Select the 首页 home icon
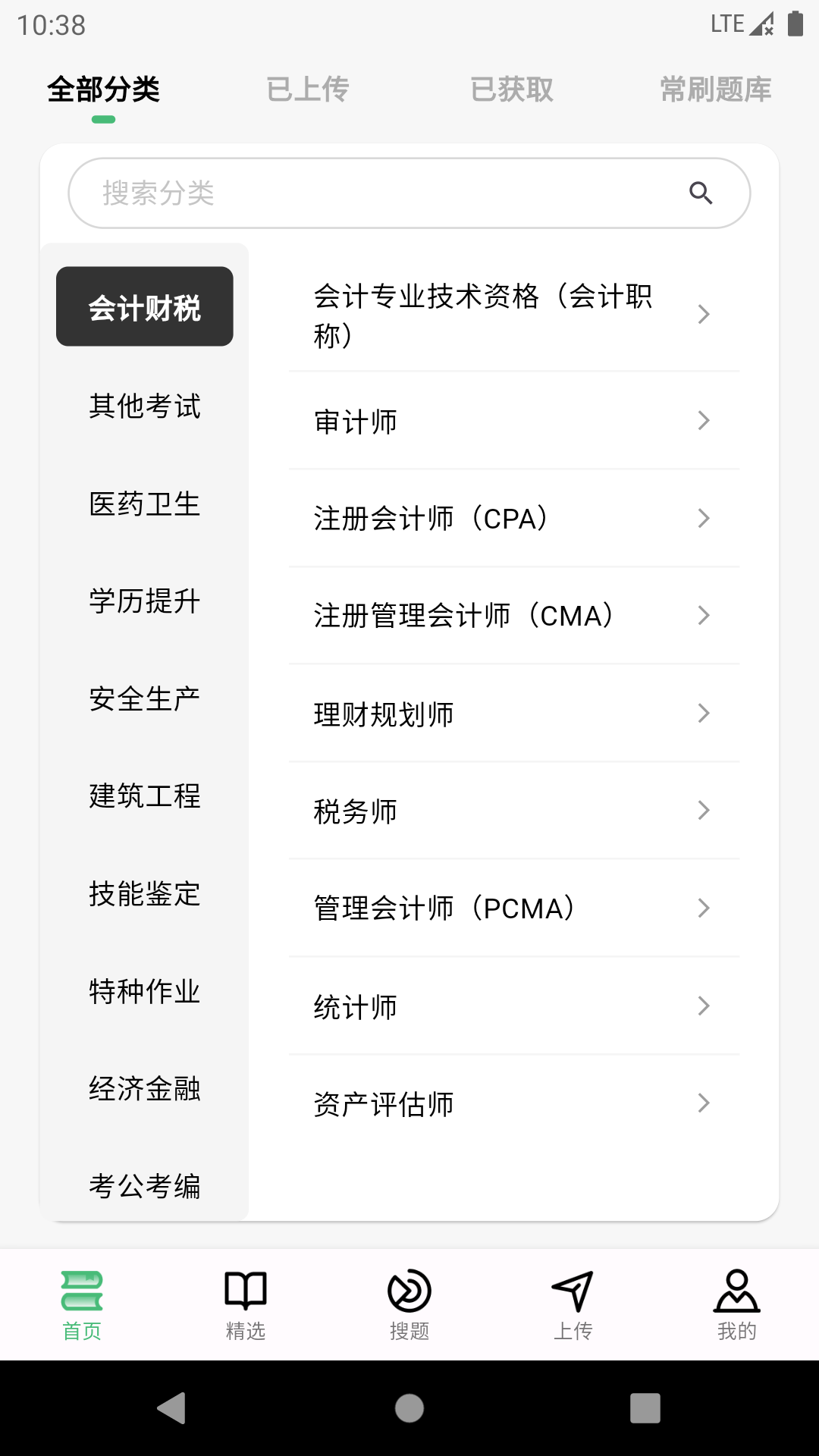This screenshot has height=1456, width=819. (81, 1288)
